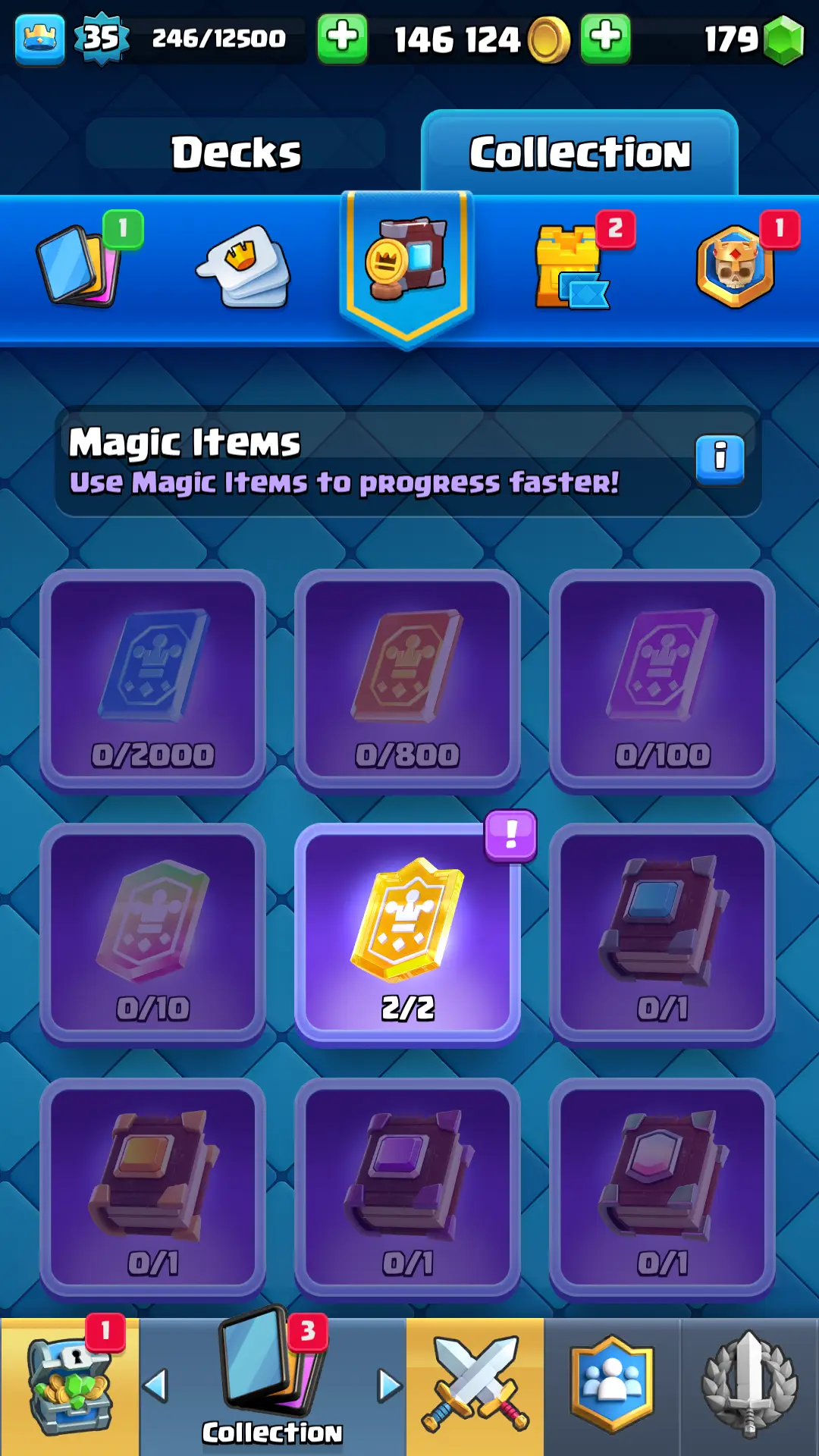Screen dimensions: 819x1456
Task: Add more gold with plus button
Action: (x=604, y=38)
